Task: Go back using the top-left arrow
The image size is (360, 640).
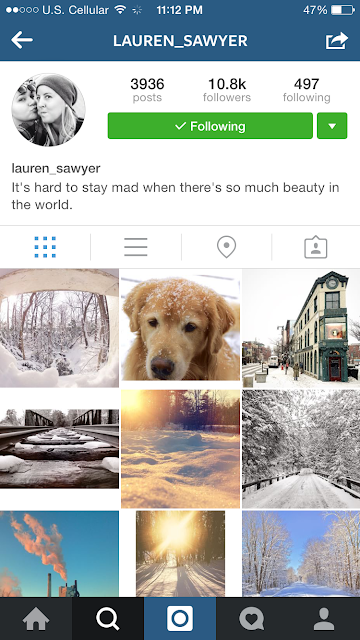Action: (x=22, y=40)
